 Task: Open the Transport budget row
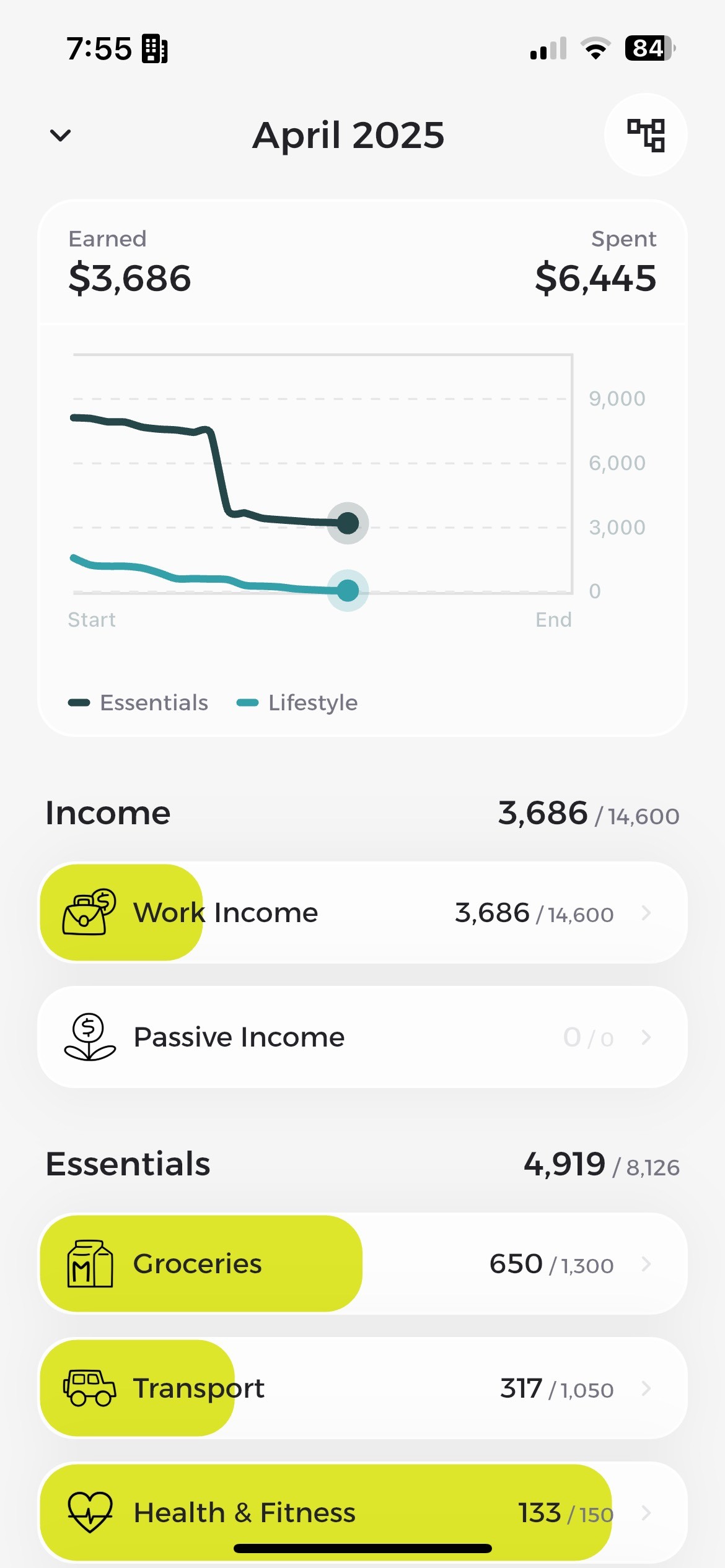pyautogui.click(x=362, y=1388)
